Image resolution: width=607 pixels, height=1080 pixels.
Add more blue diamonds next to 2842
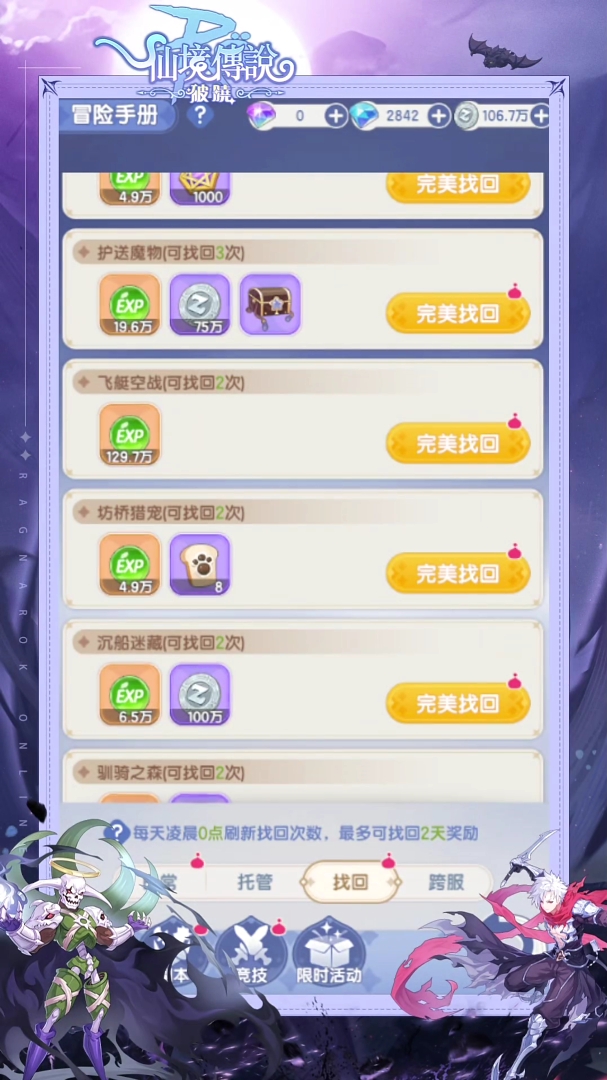coord(438,116)
